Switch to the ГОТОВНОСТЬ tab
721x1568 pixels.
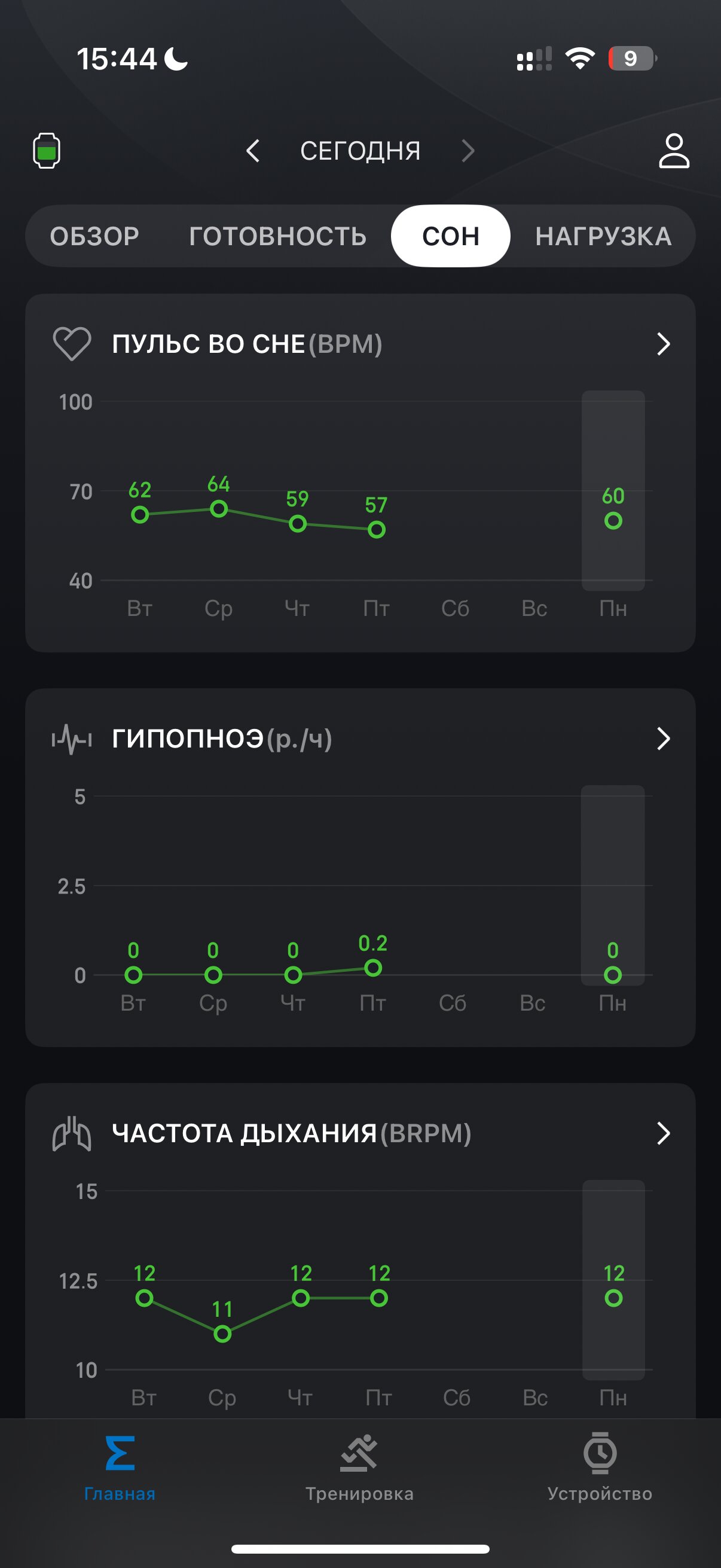pyautogui.click(x=278, y=236)
